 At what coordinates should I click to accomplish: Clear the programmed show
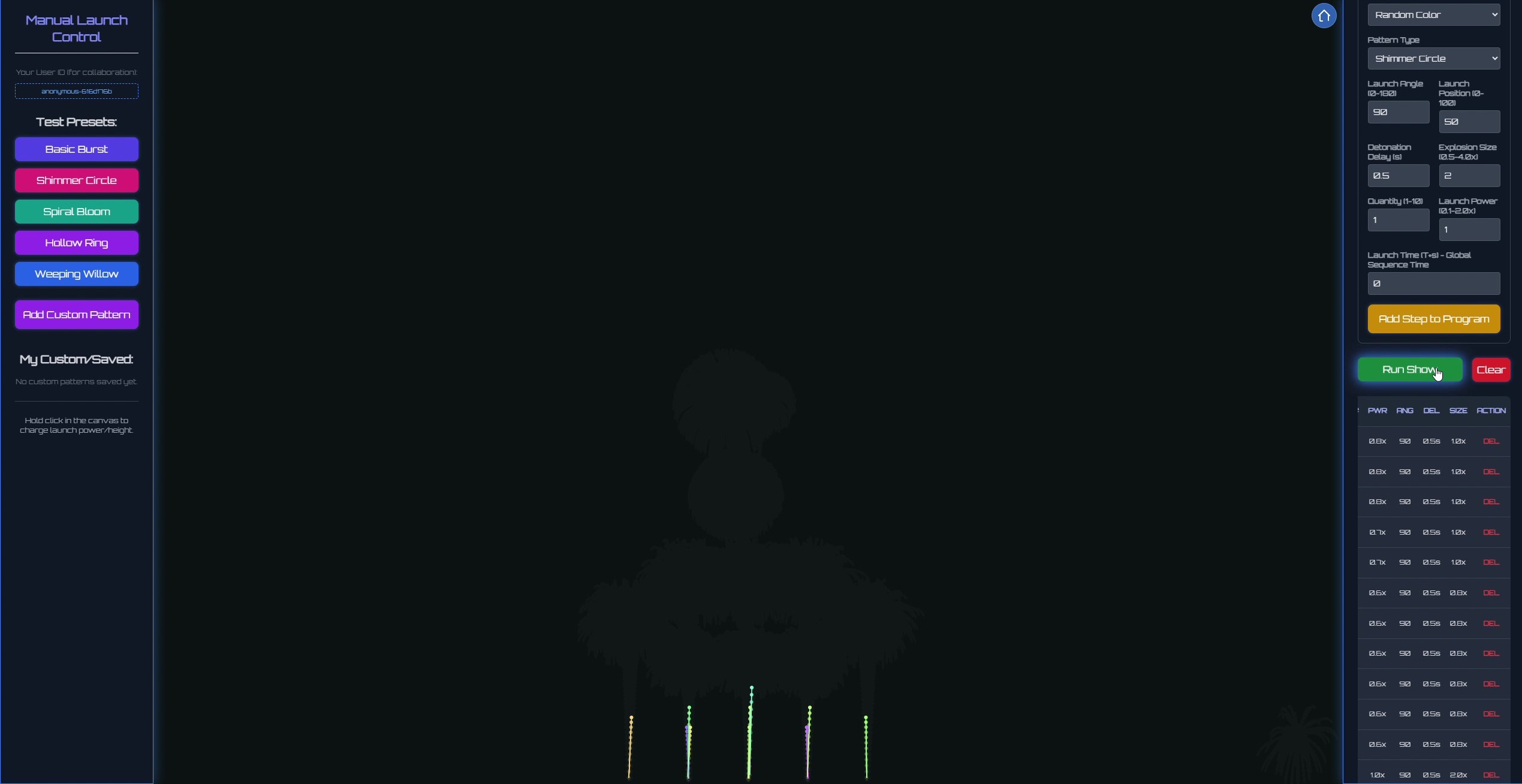[1490, 370]
